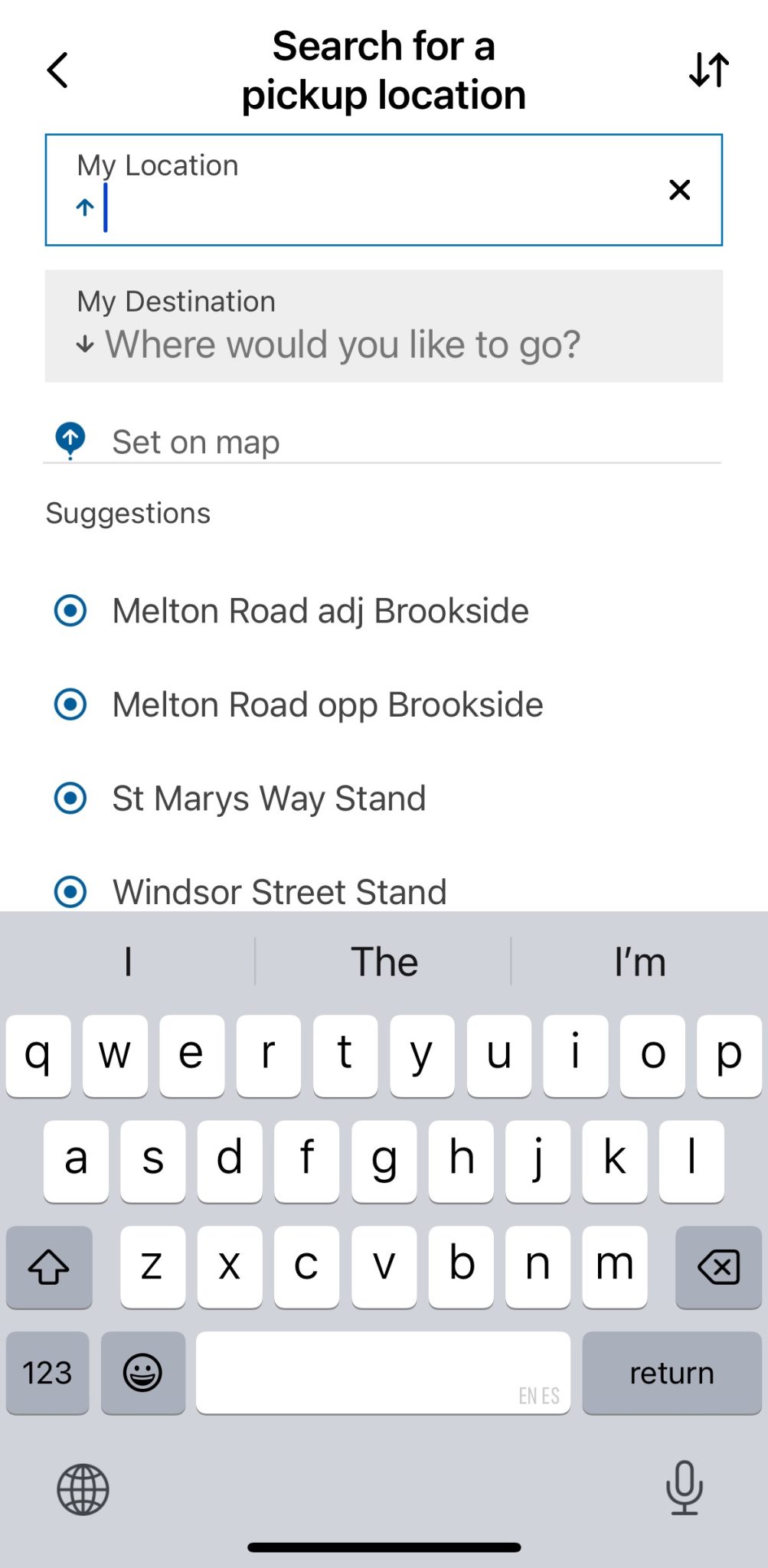Switch keyboard language with globe icon
Viewport: 768px width, 1568px height.
pos(83,1489)
